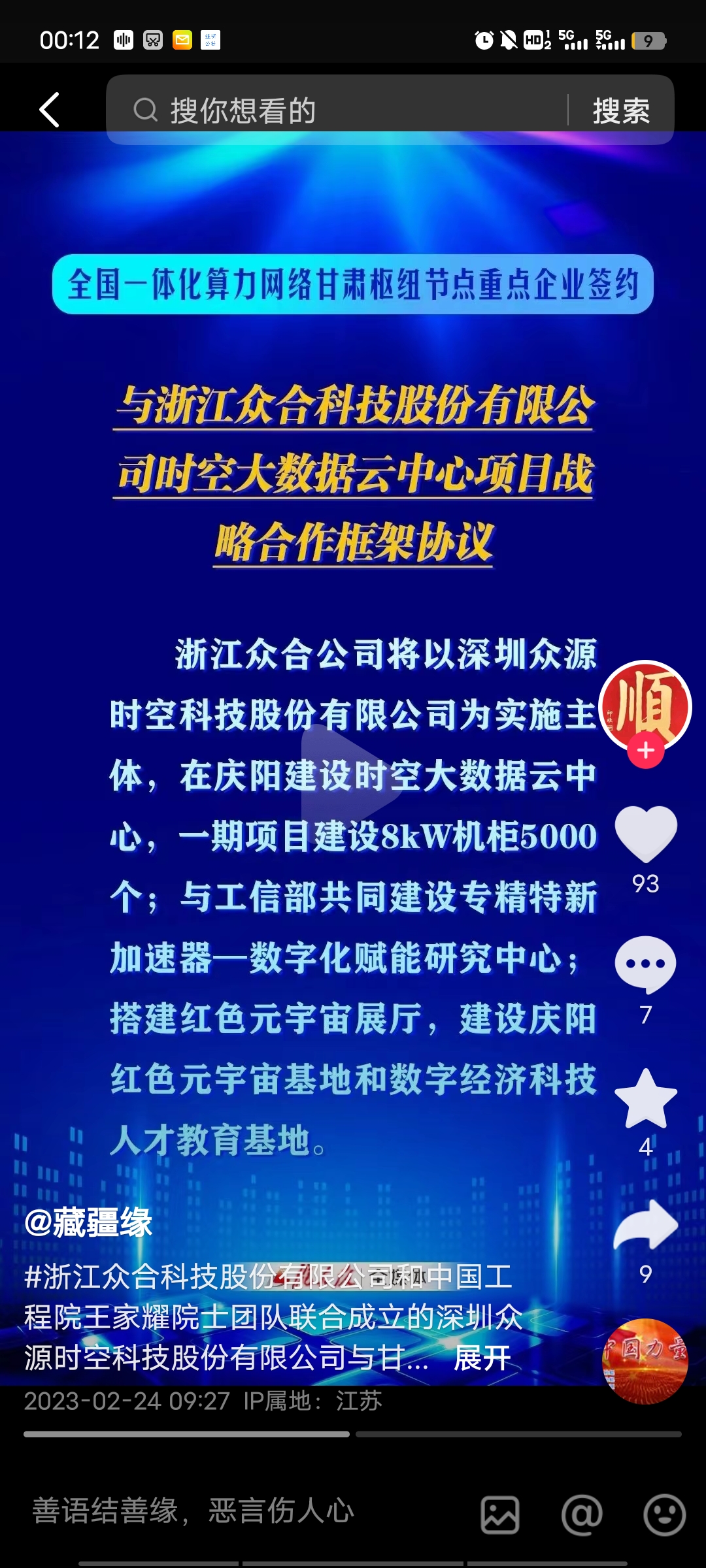
Task: Add the video to favorites star
Action: tap(645, 1099)
